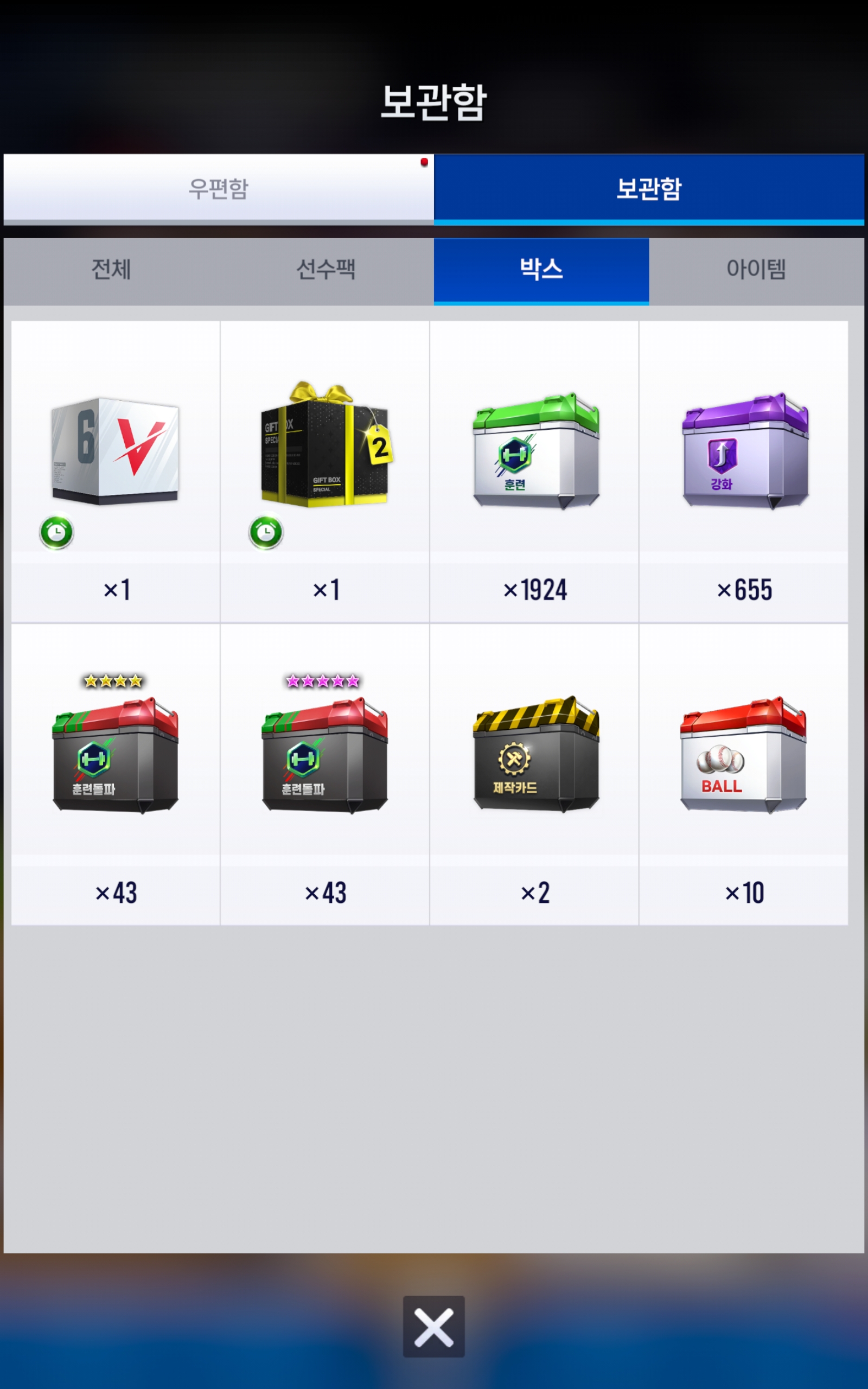This screenshot has height=1389, width=868.
Task: Open the 아이템 filter tab
Action: [x=756, y=270]
